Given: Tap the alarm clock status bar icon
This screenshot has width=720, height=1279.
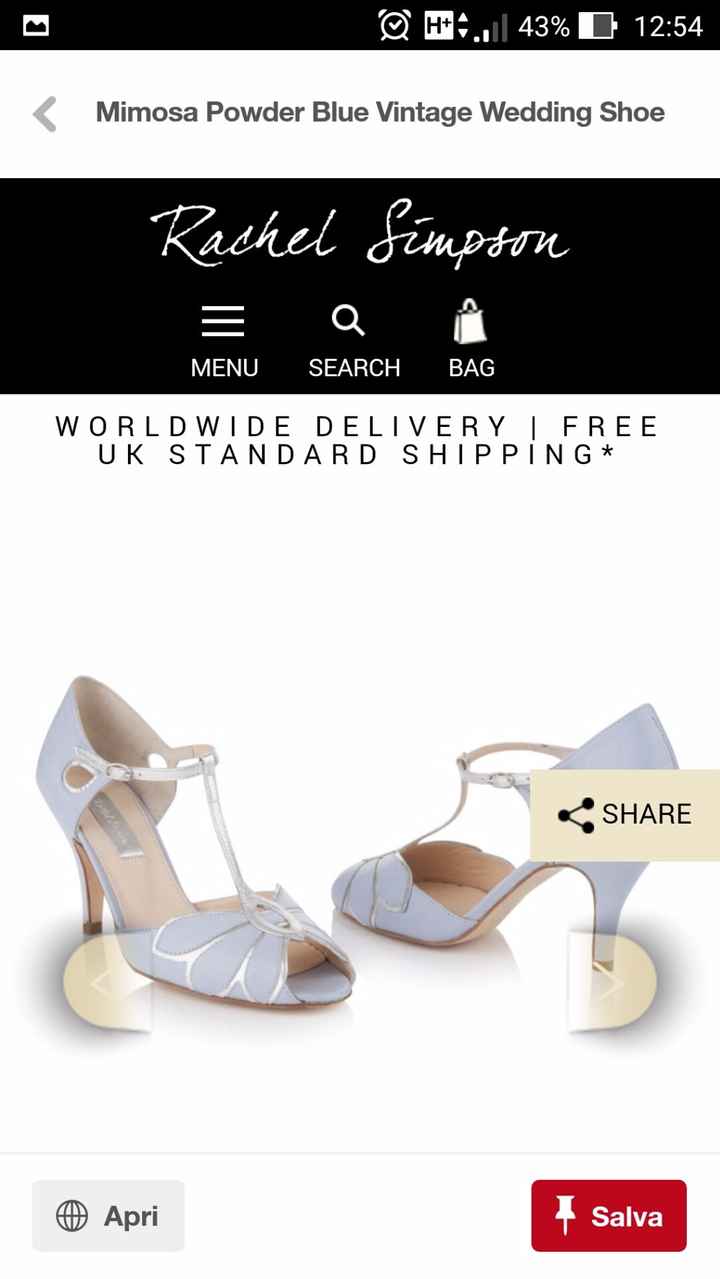Looking at the screenshot, I should [x=395, y=24].
